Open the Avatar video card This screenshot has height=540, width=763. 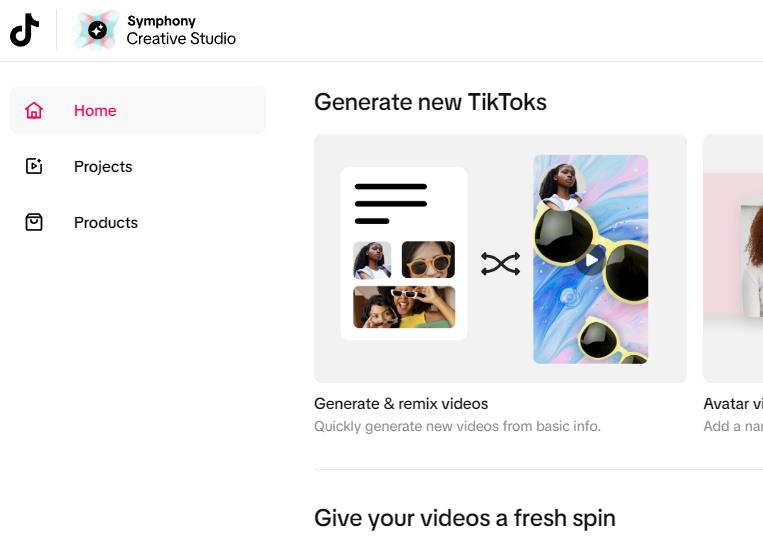[x=734, y=259]
